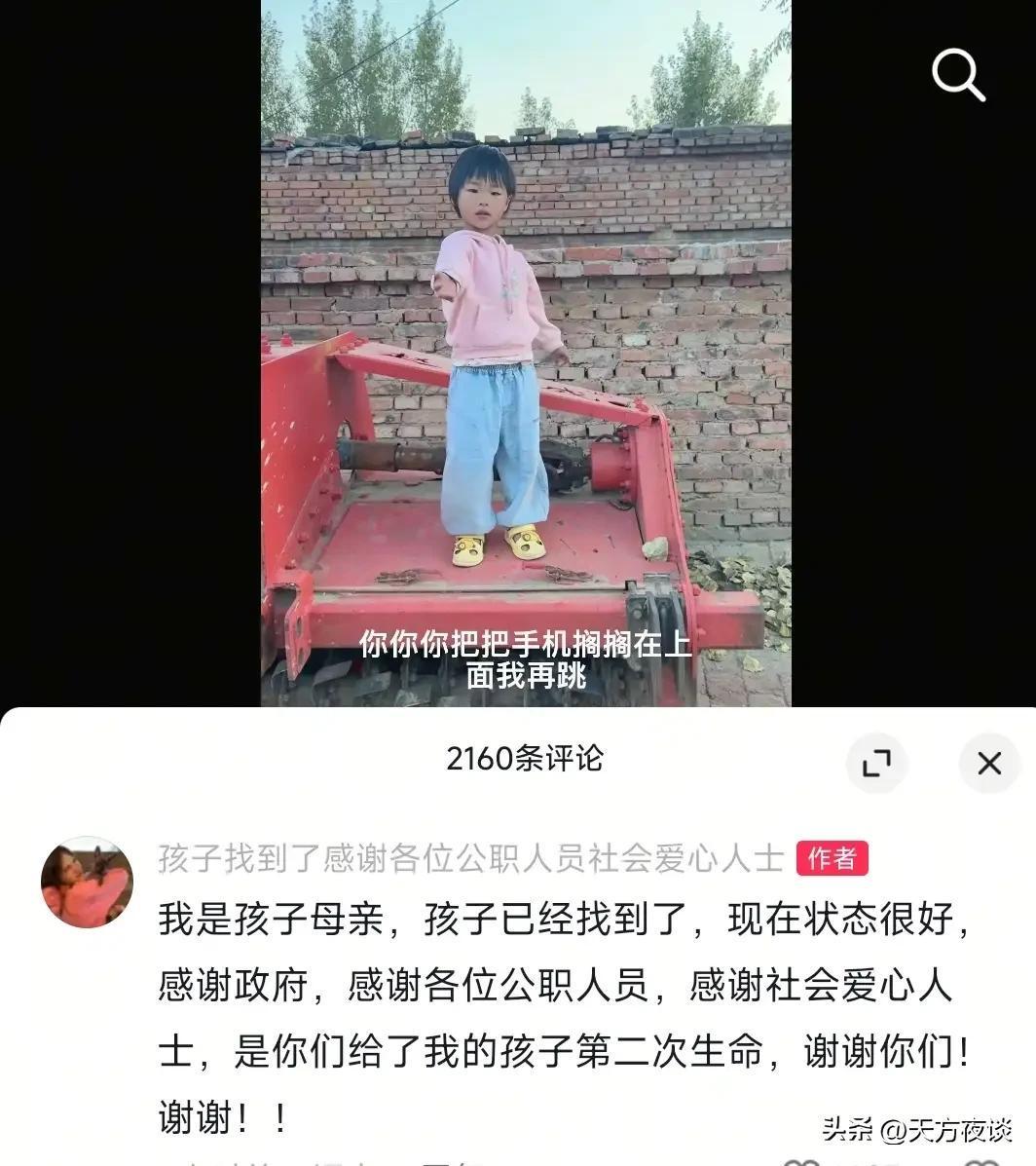1036x1166 pixels.
Task: Open profile of user 孩子找到了感谢各位公职人员社会爱心人士
Action: (470, 858)
